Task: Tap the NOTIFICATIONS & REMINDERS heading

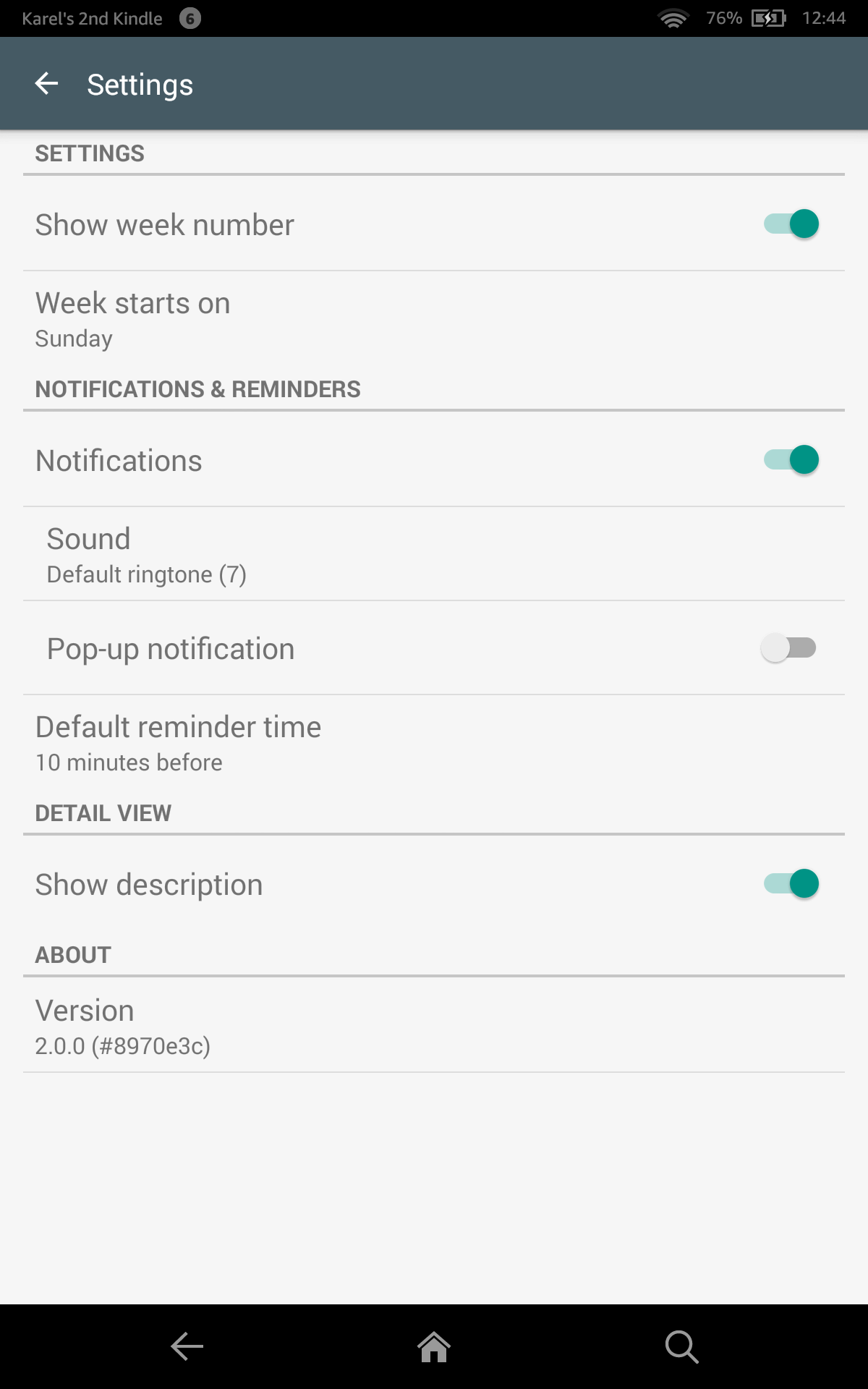Action: (x=197, y=388)
